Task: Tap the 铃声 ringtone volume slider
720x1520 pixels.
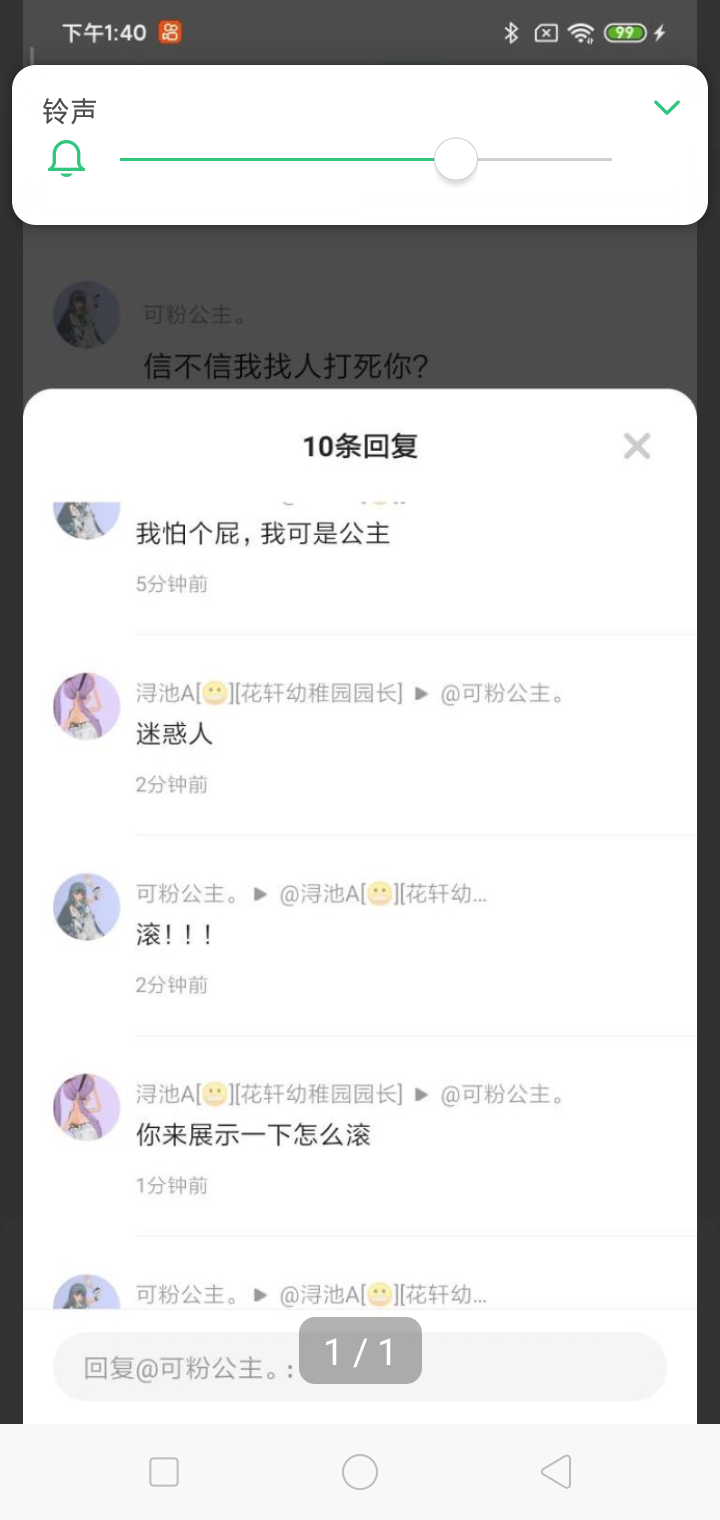Action: coord(456,160)
